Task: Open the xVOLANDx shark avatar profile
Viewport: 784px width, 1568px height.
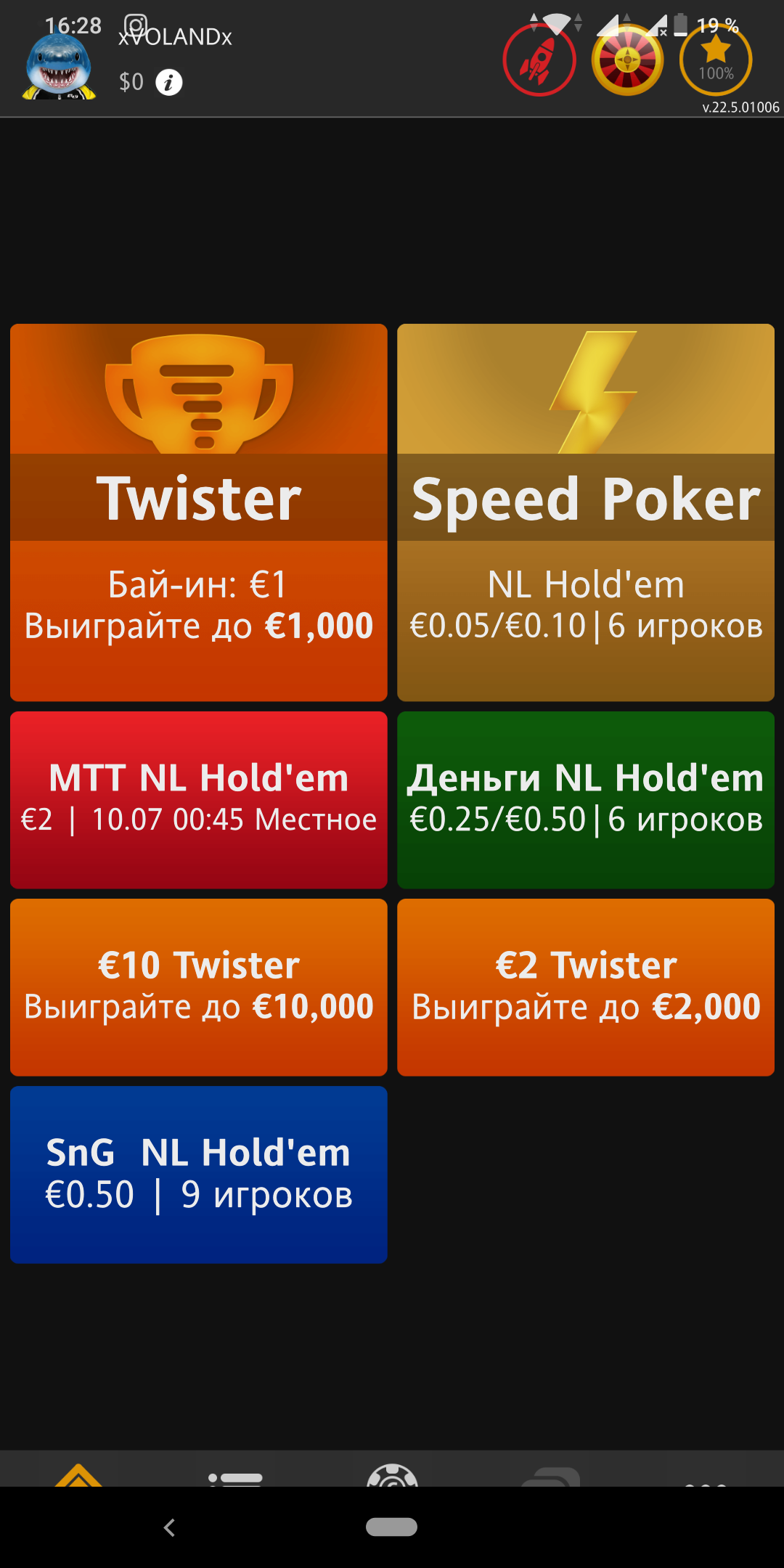Action: [60, 67]
